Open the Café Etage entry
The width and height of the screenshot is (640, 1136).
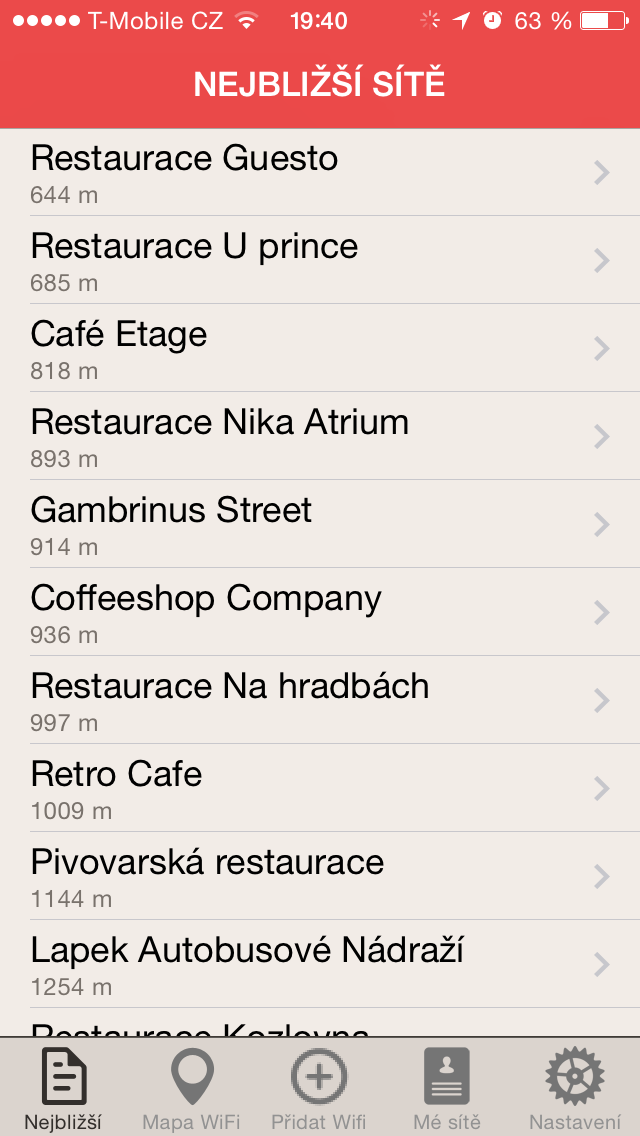[x=320, y=349]
